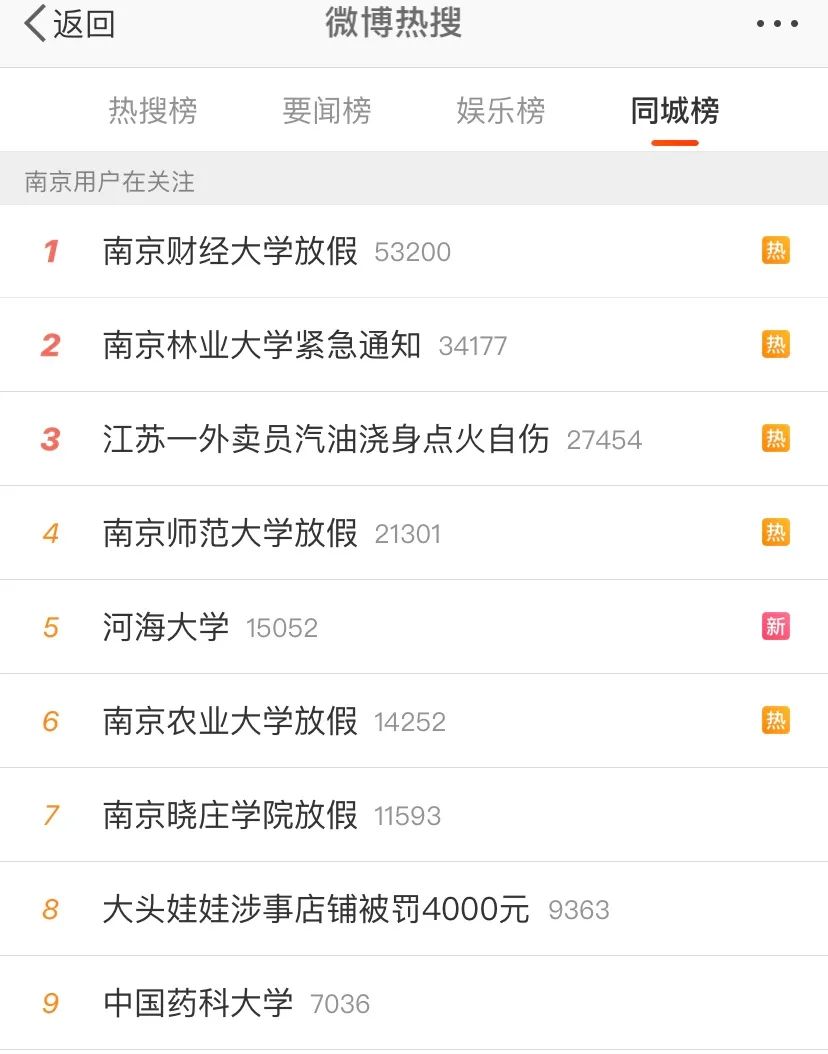Viewport: 828px width, 1054px height.
Task: Open the topic 南京师范大学放假
Action: (230, 533)
